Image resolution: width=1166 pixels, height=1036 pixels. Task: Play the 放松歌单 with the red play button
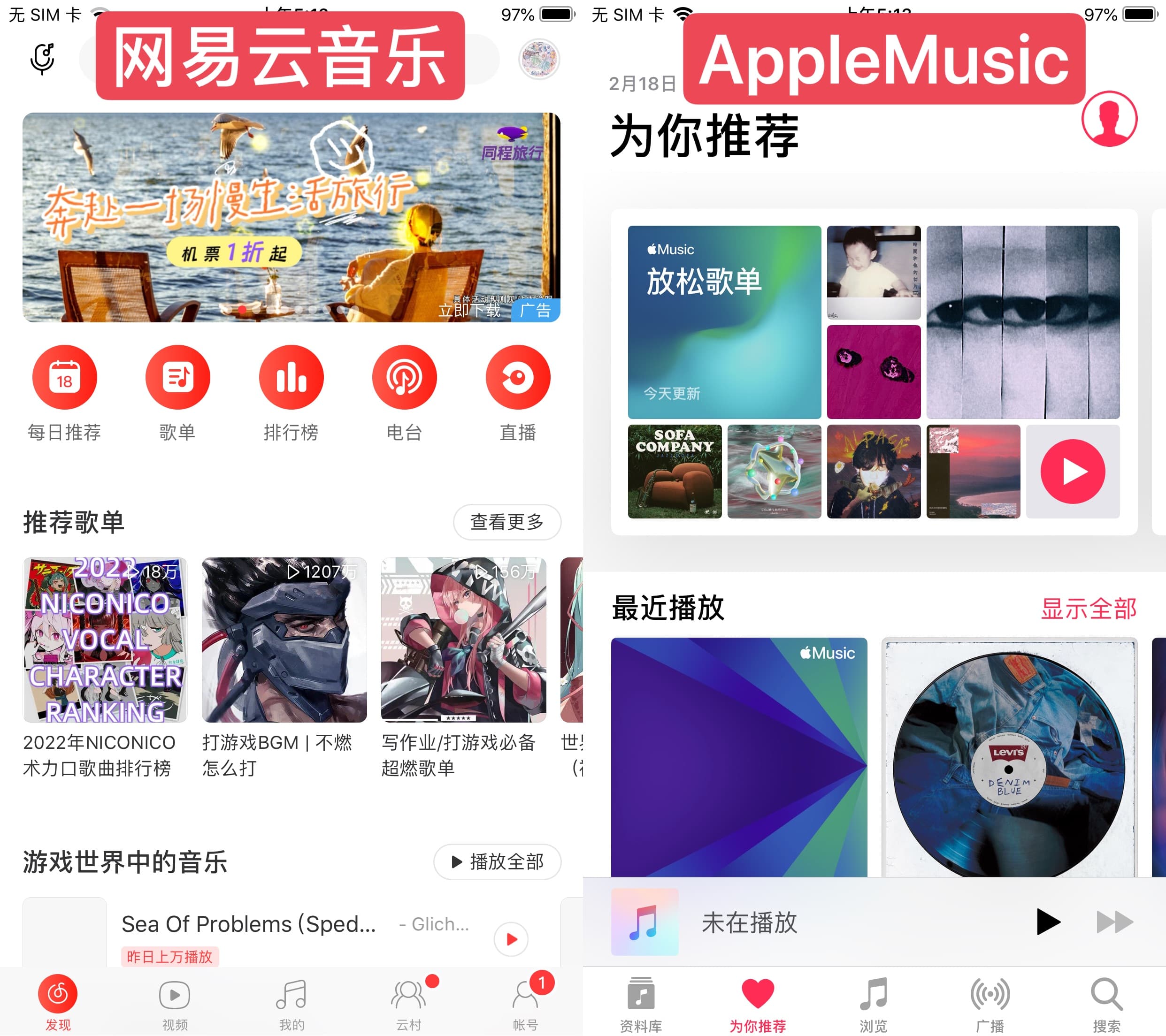point(1072,472)
